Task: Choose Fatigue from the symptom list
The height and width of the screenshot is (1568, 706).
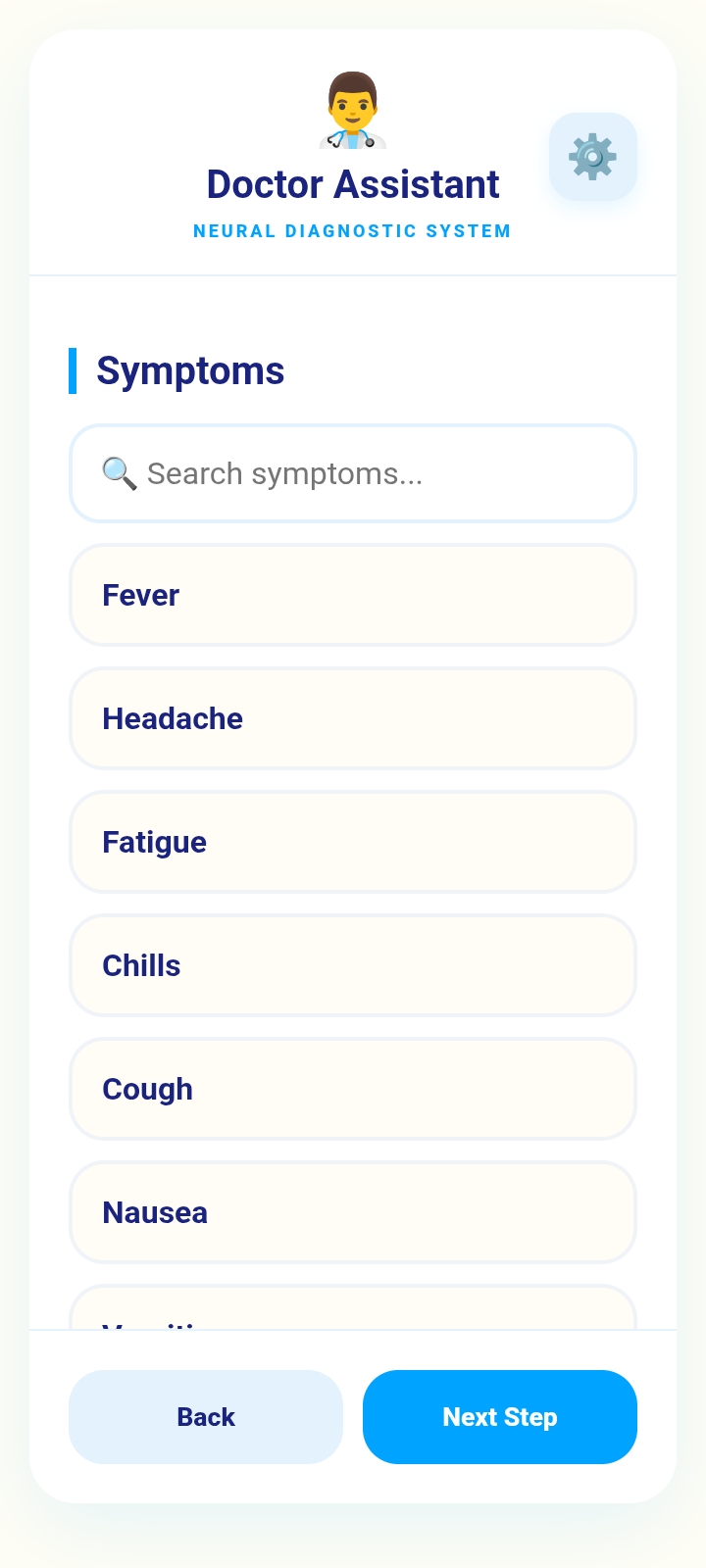Action: pos(353,842)
